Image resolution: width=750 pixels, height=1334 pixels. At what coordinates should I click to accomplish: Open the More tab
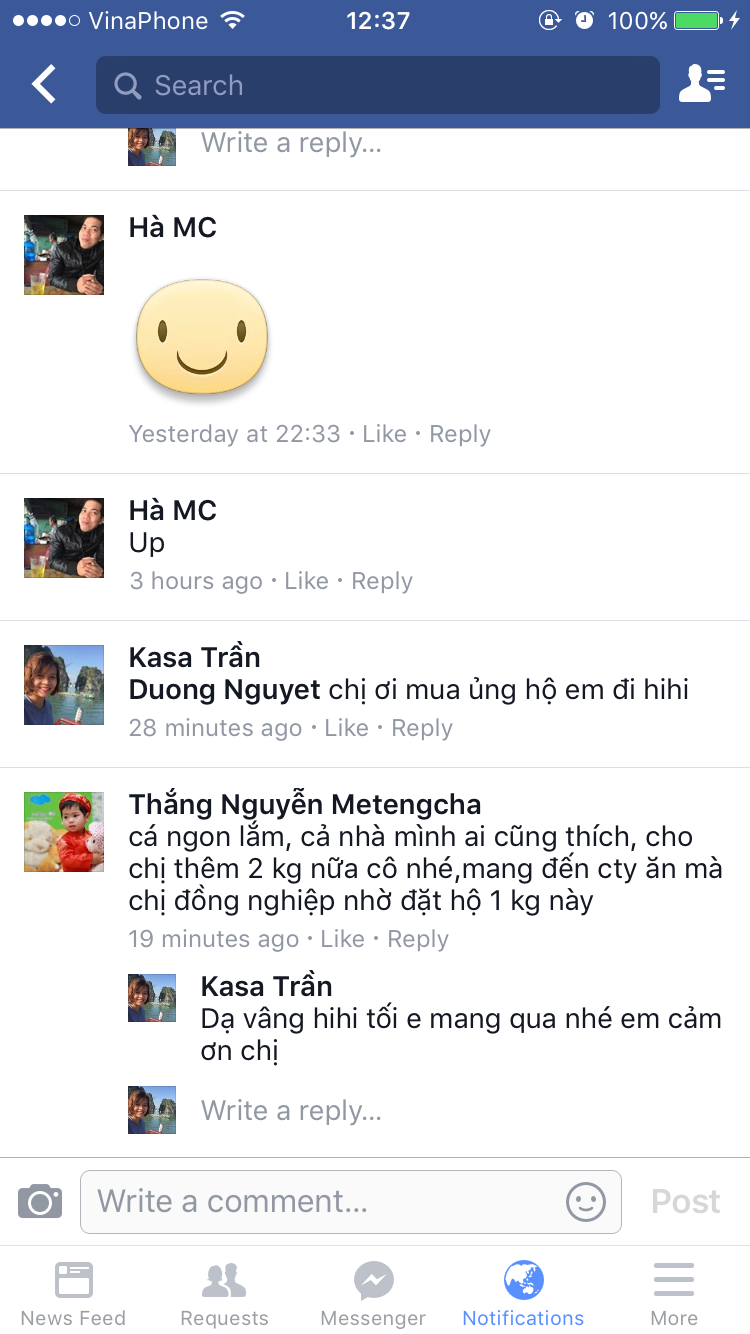(674, 1293)
